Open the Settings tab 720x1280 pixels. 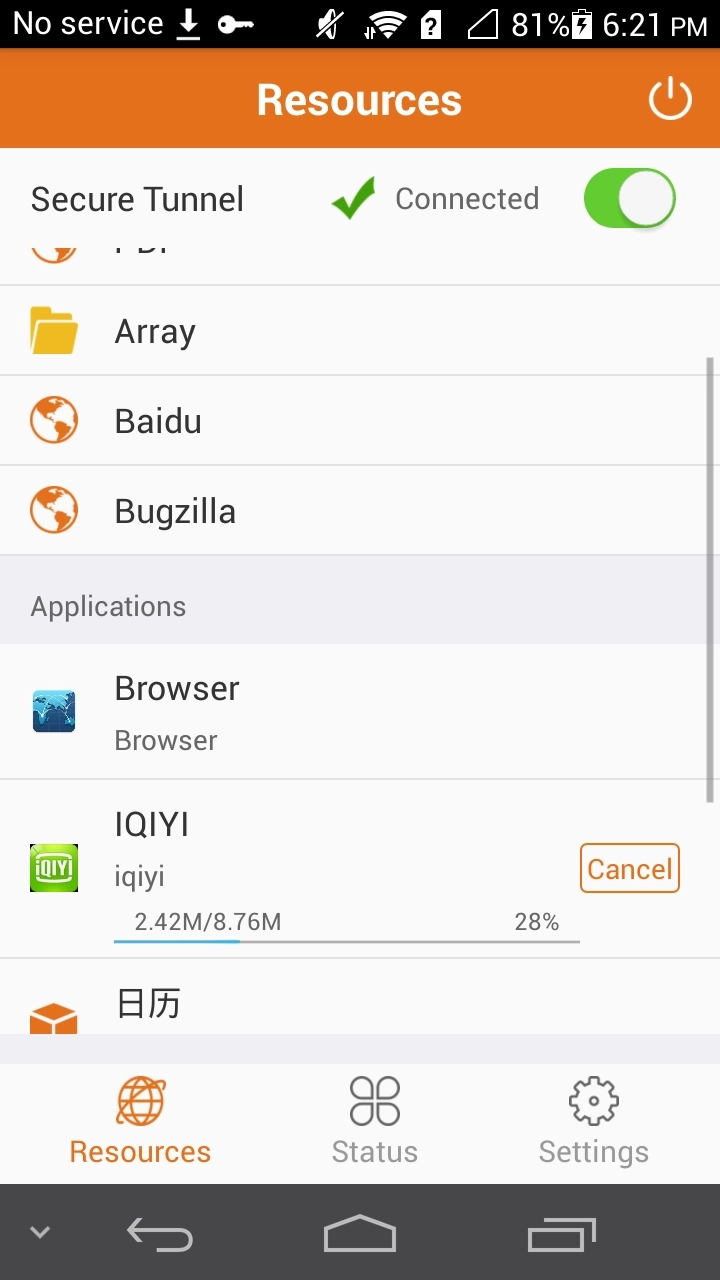point(592,1120)
